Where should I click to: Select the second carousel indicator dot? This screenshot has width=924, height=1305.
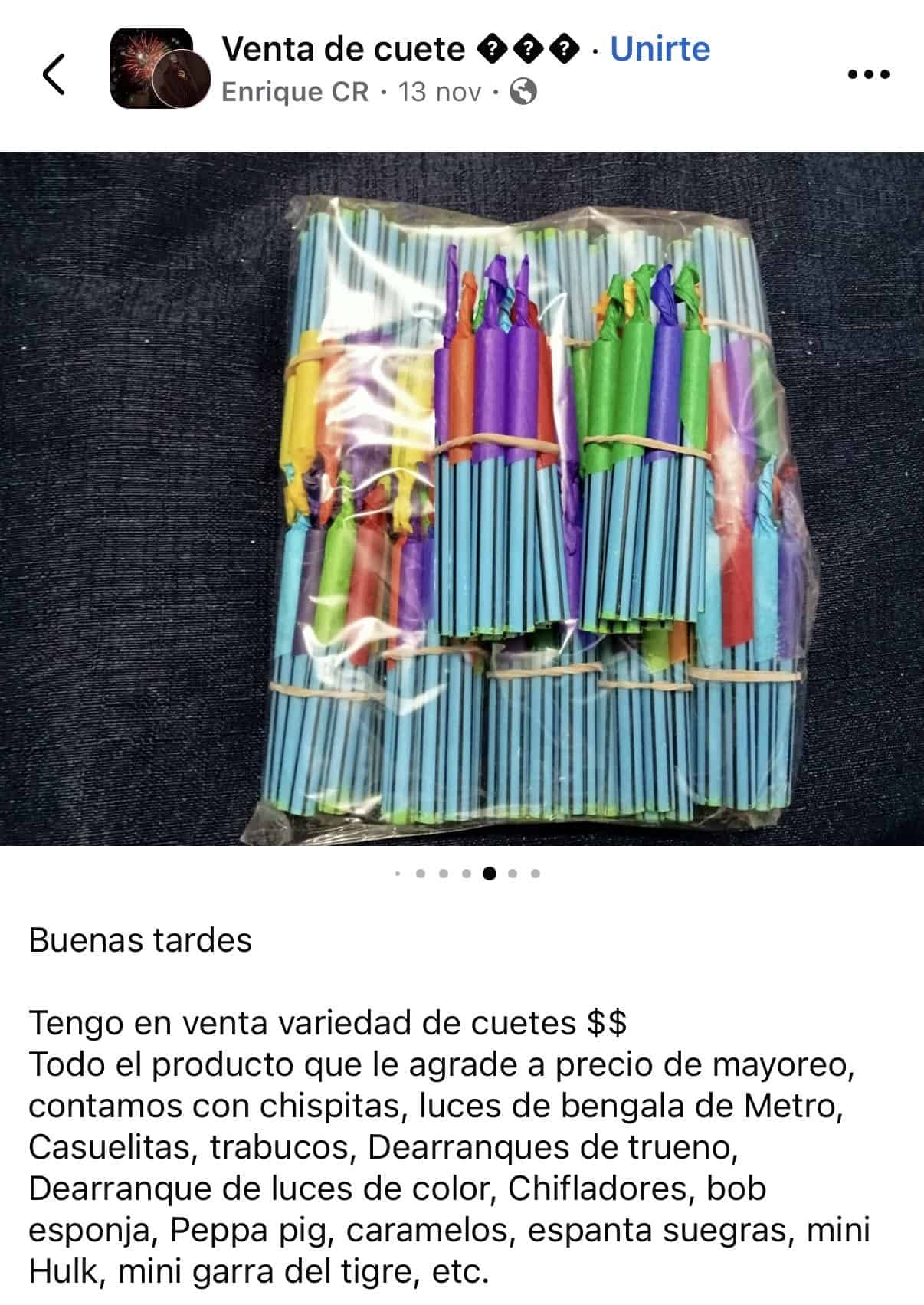pos(421,874)
